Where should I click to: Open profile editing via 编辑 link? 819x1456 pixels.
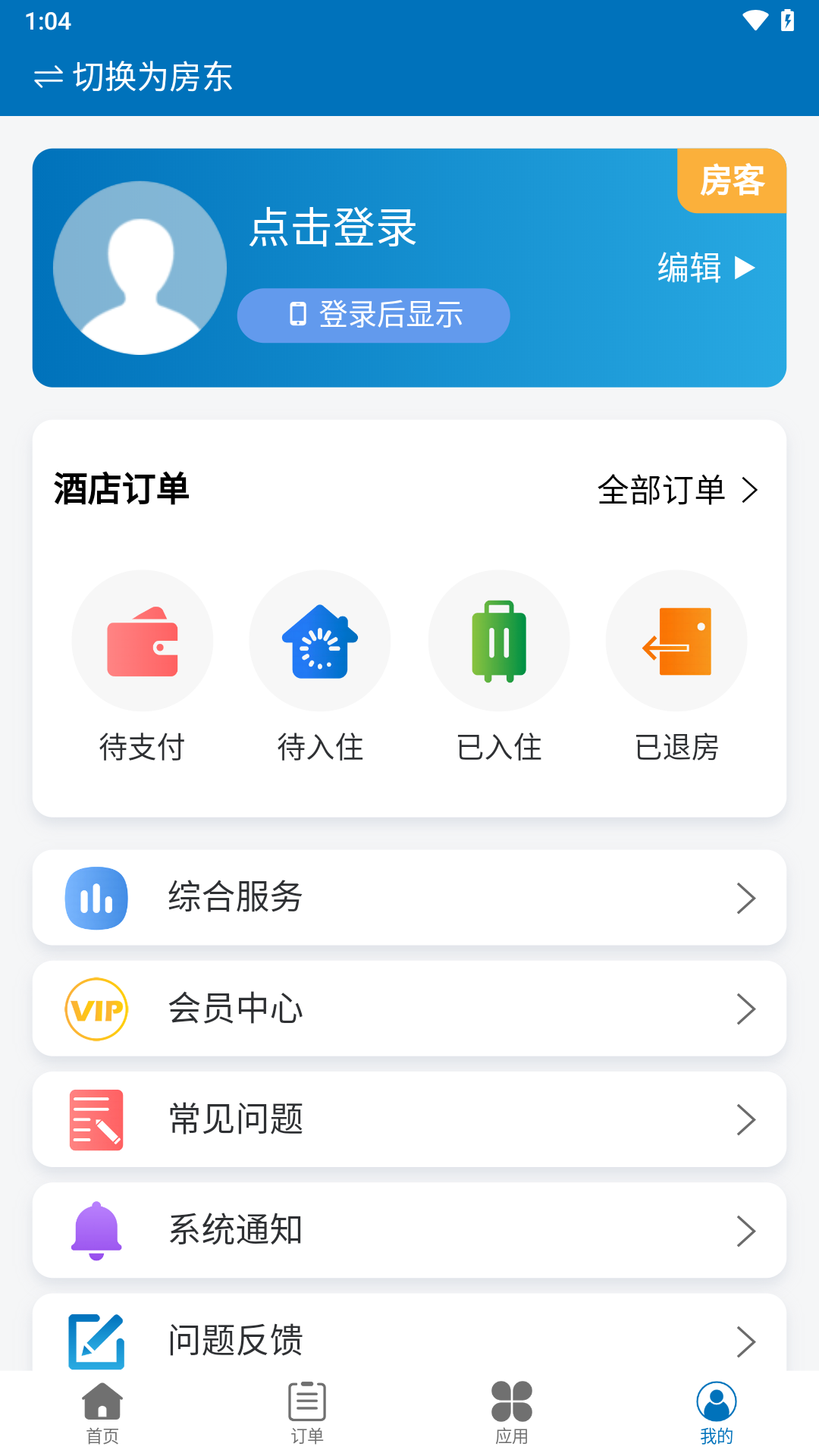pyautogui.click(x=705, y=268)
